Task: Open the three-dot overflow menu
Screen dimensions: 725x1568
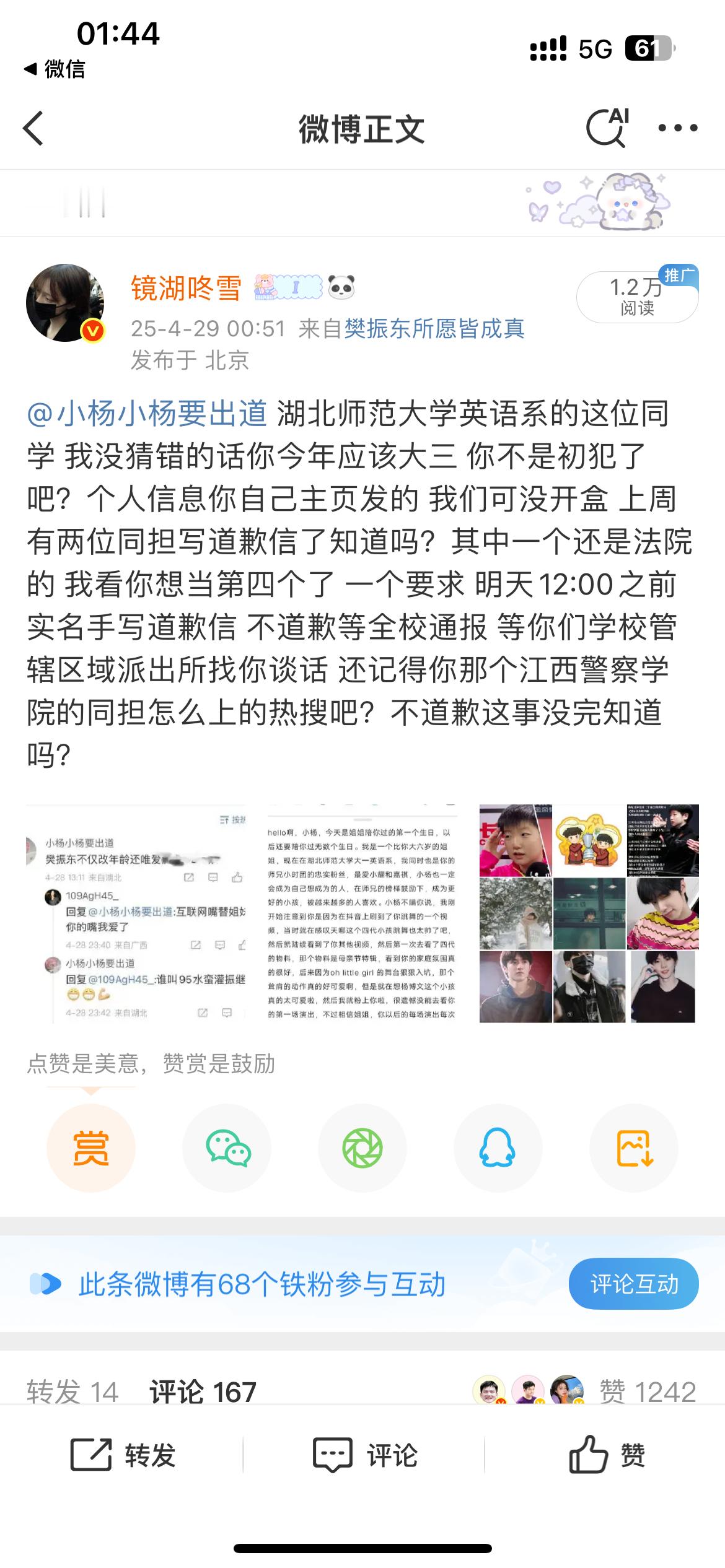Action: click(677, 128)
